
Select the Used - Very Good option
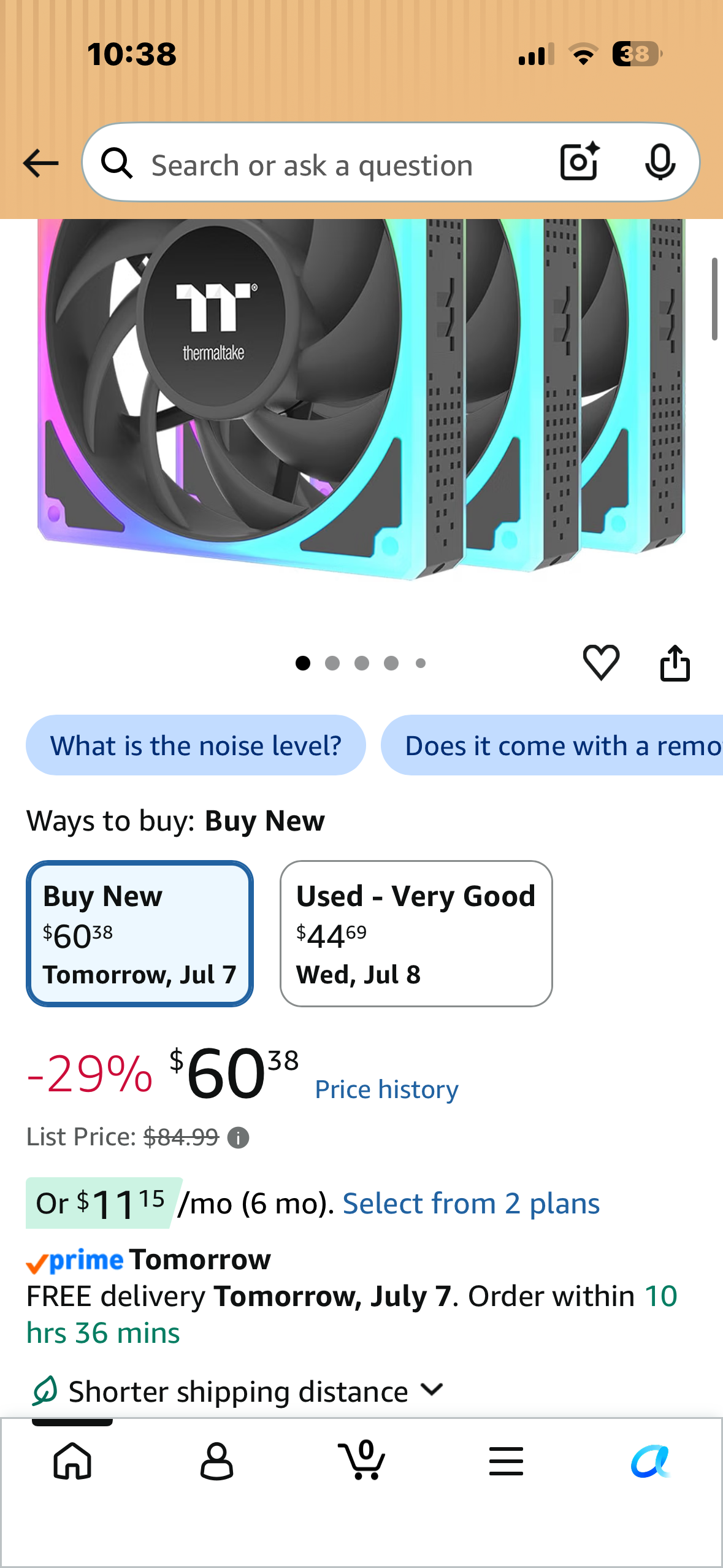416,934
